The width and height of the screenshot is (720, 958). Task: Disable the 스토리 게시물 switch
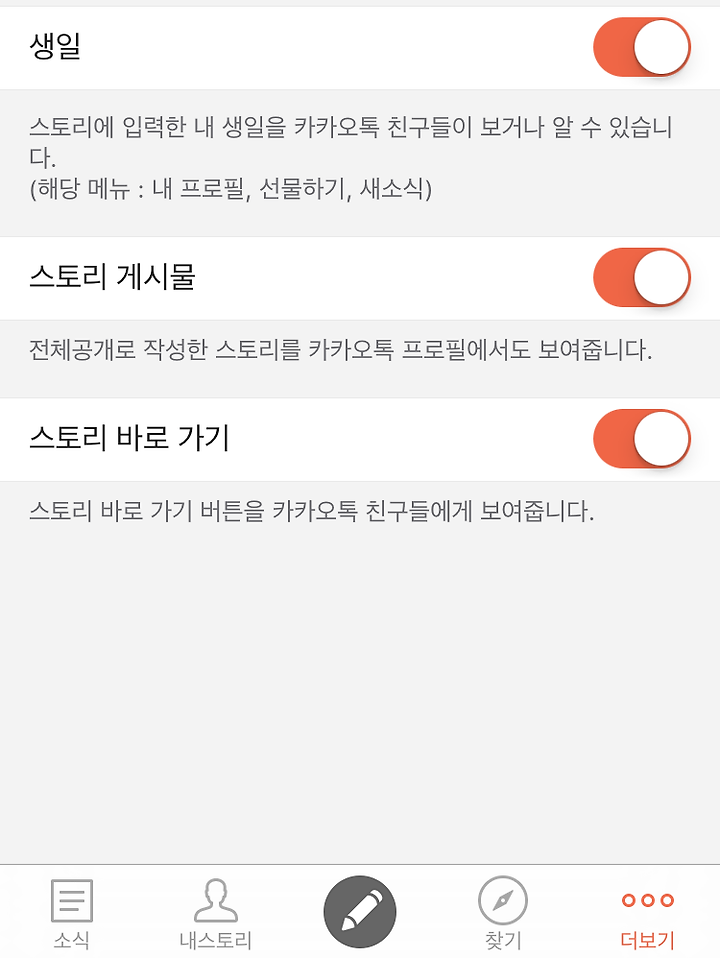642,277
